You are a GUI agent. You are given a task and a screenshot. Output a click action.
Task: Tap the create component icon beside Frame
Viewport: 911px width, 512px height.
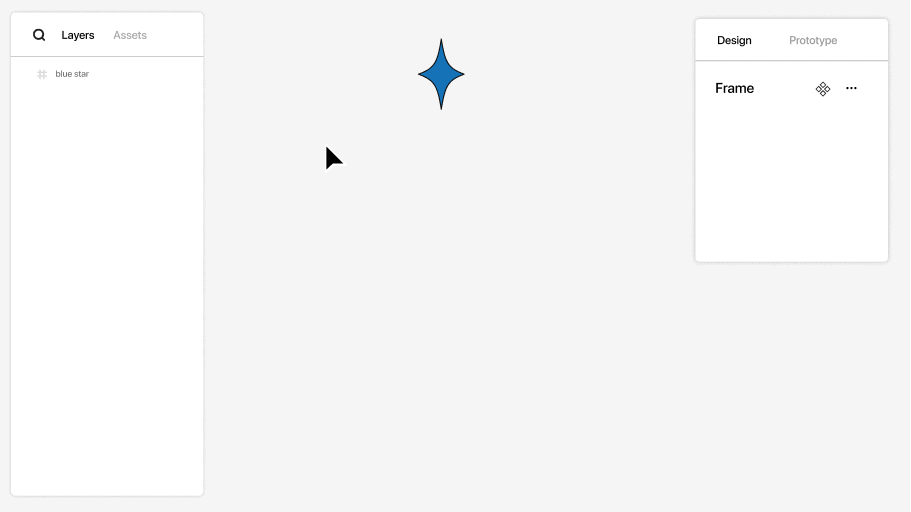coord(823,89)
